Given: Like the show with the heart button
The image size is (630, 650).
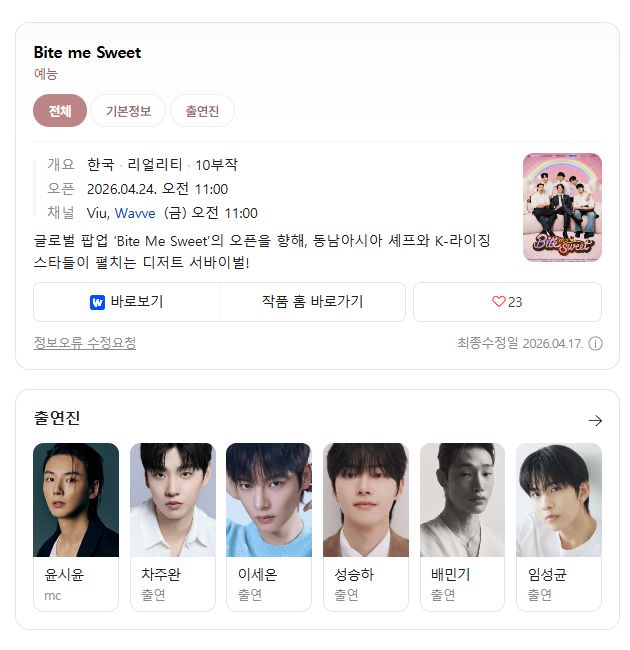Looking at the screenshot, I should coord(507,302).
